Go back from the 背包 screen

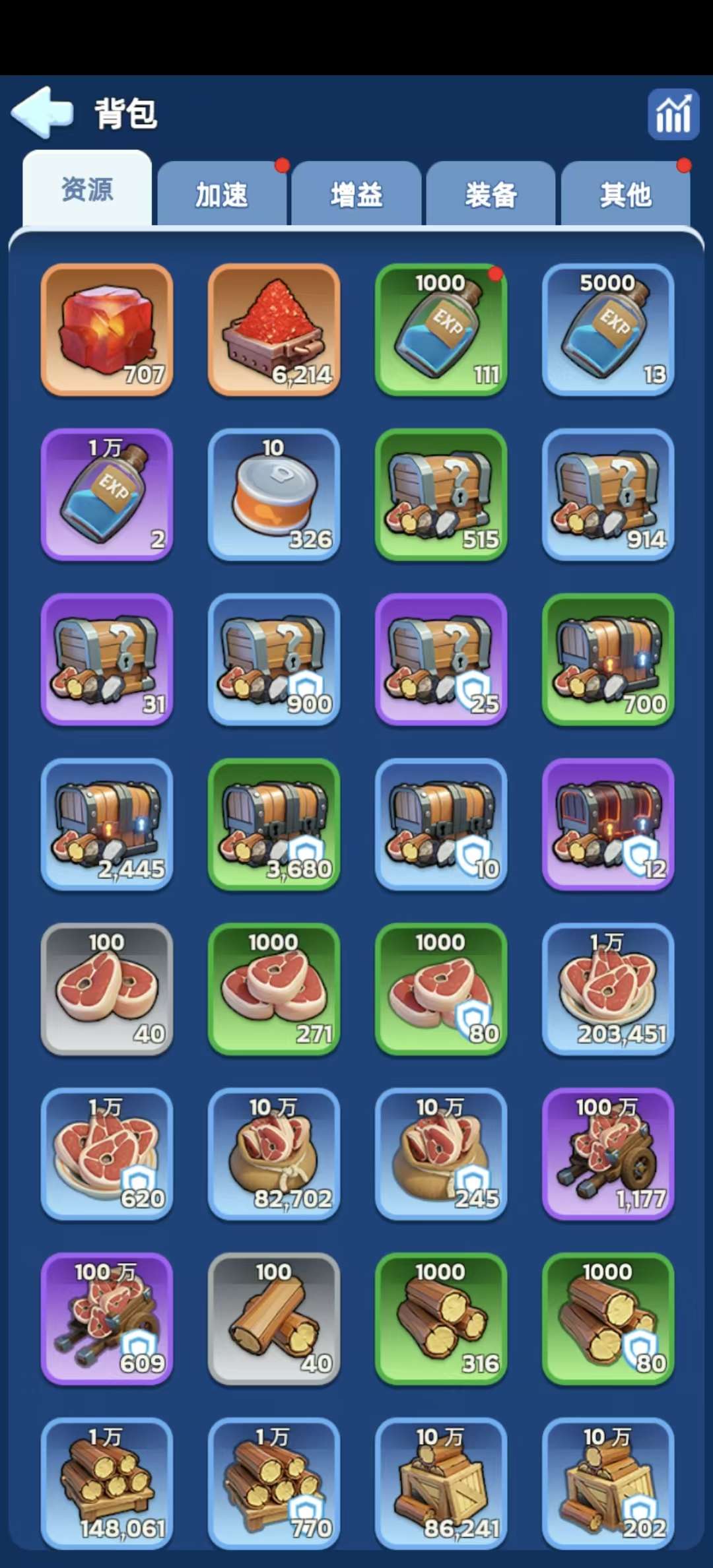42,113
